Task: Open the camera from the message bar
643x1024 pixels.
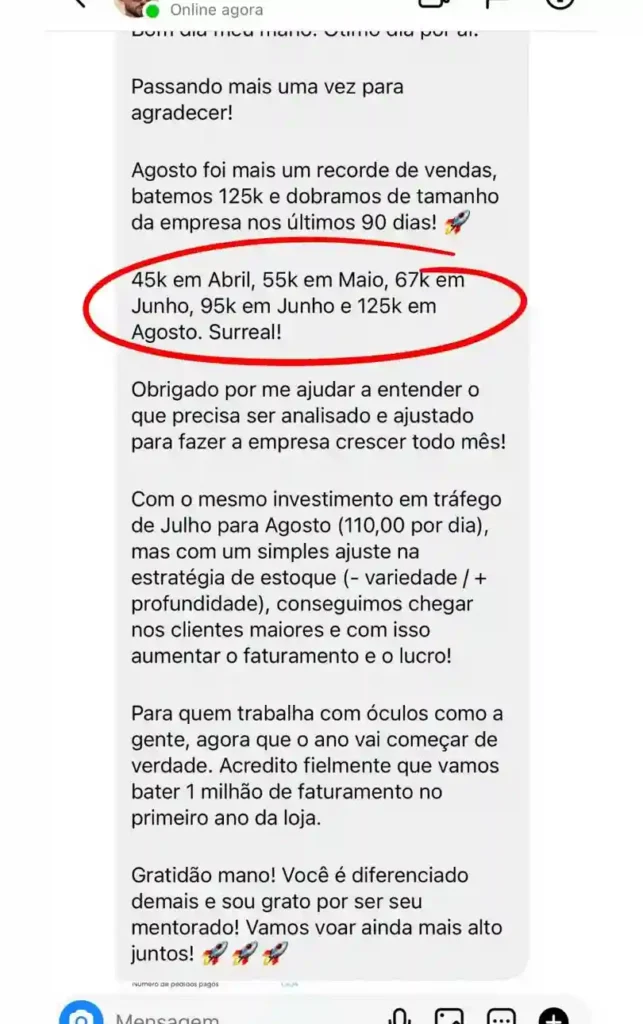Action: point(81,1015)
